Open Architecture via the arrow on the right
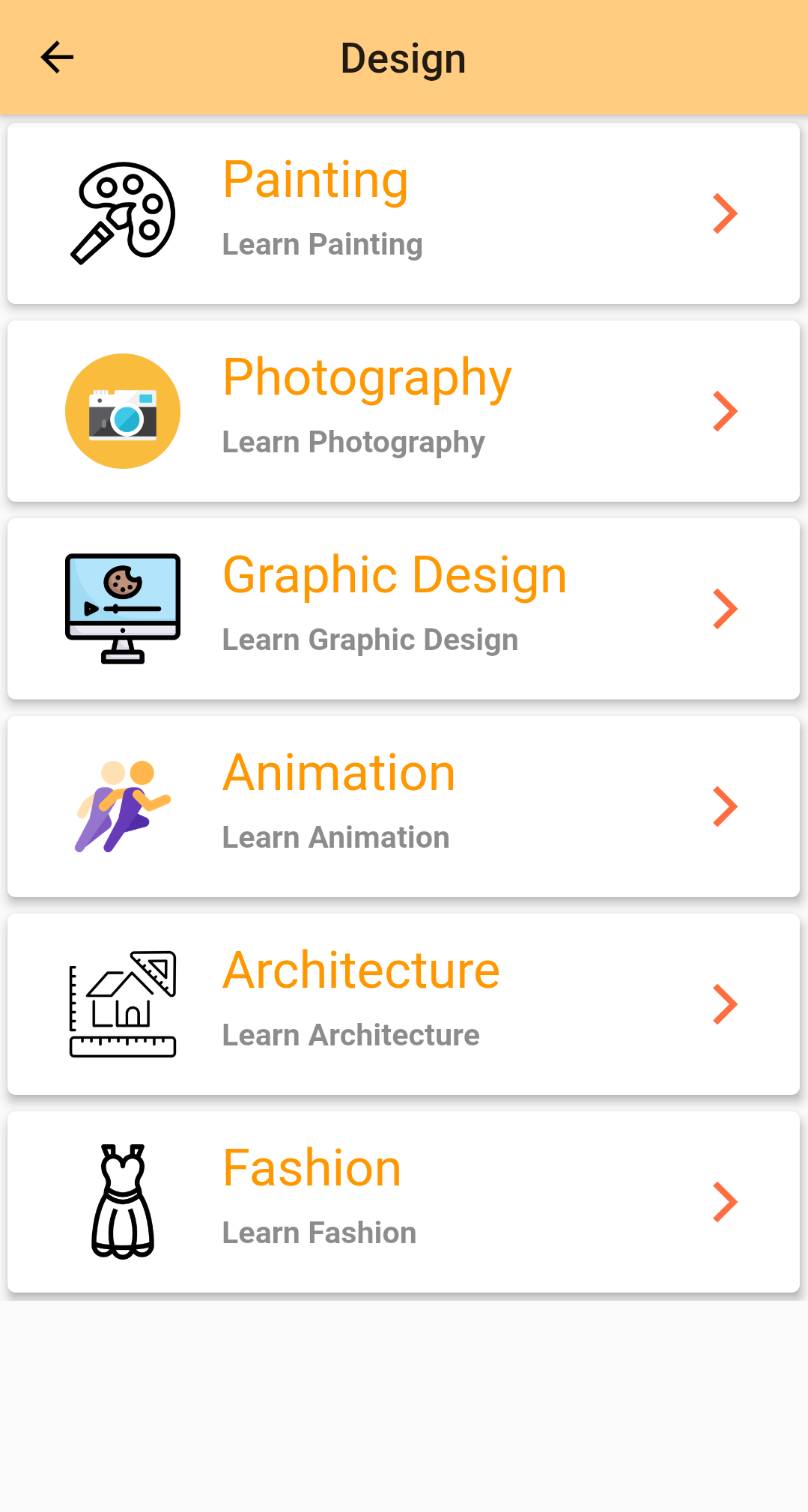The width and height of the screenshot is (808, 1512). click(x=724, y=1004)
